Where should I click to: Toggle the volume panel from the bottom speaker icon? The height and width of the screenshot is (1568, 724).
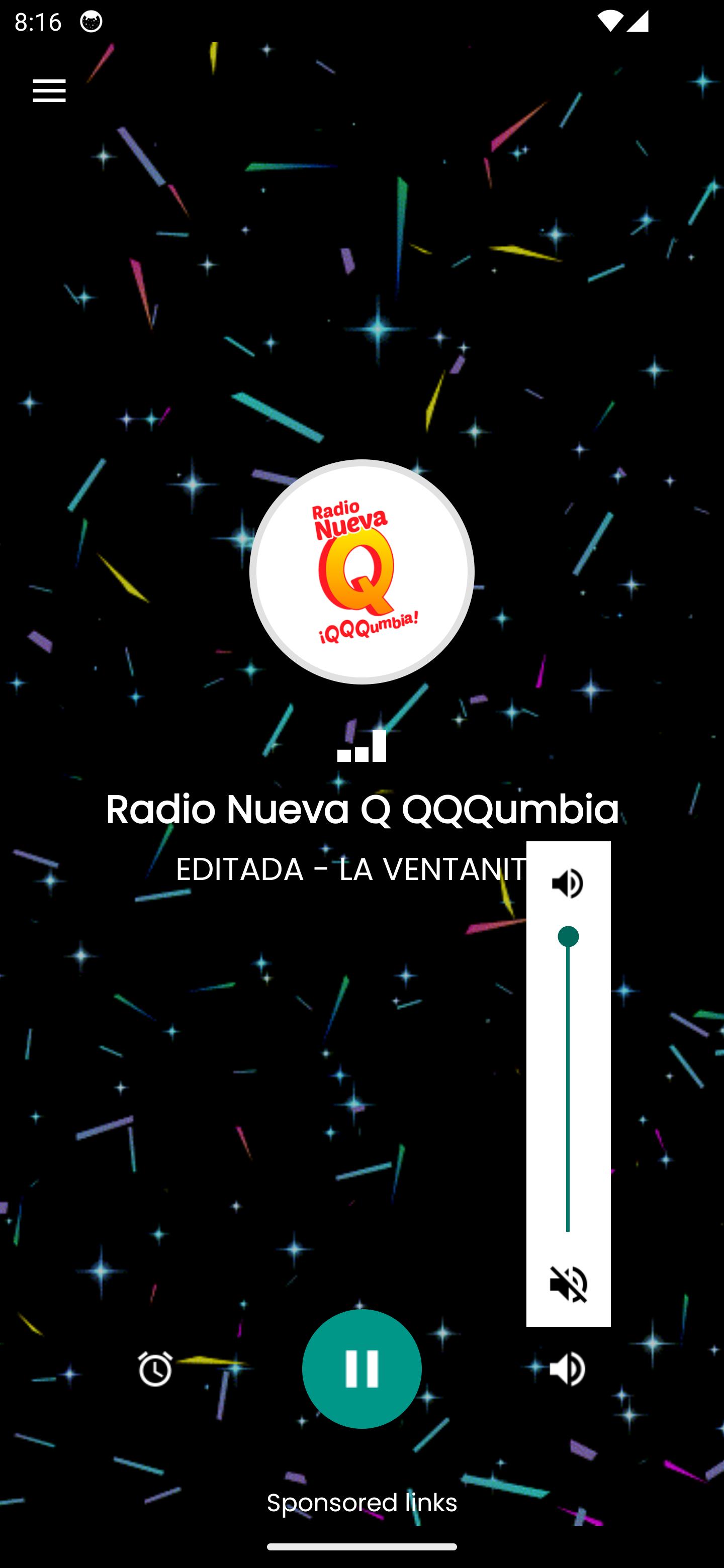(568, 1369)
